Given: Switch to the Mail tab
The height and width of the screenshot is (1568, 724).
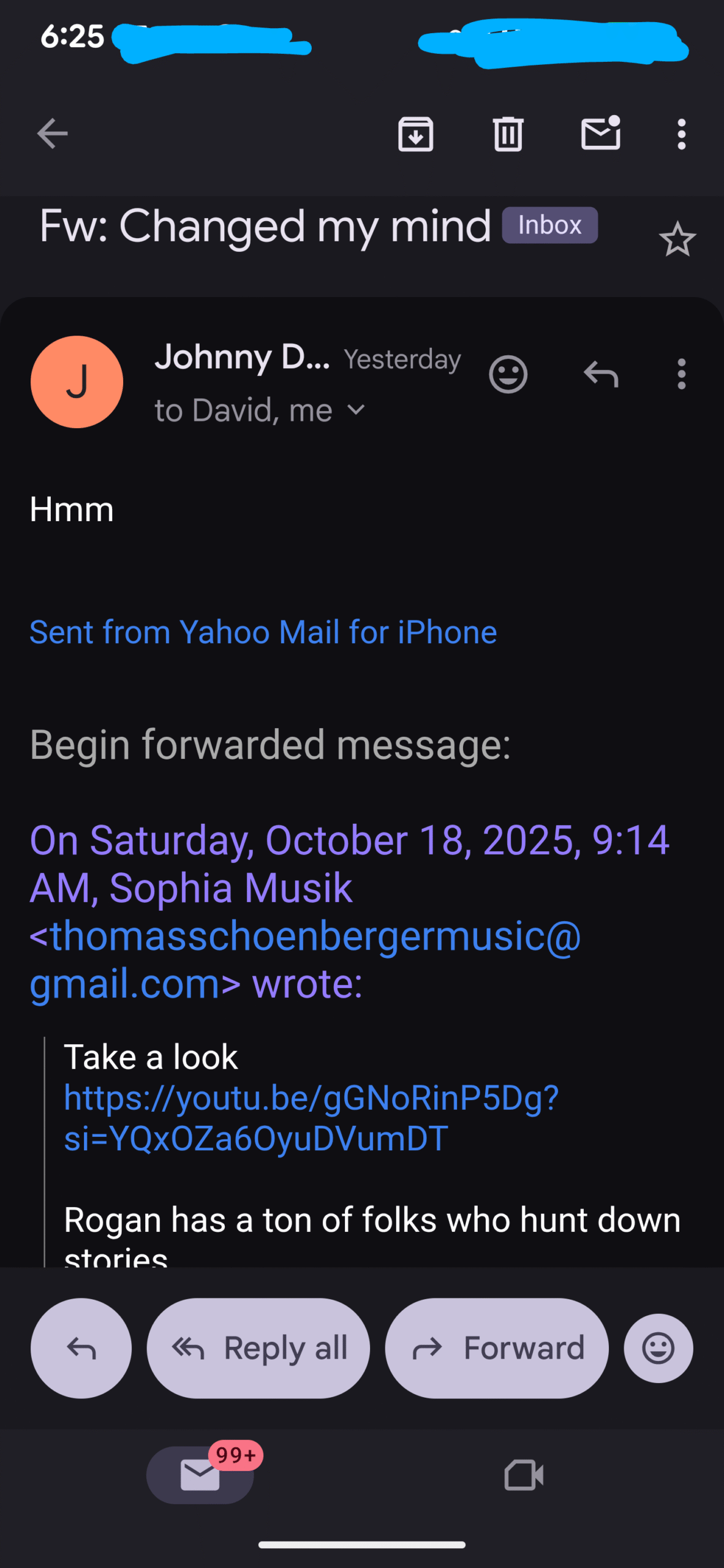Looking at the screenshot, I should tap(200, 1474).
